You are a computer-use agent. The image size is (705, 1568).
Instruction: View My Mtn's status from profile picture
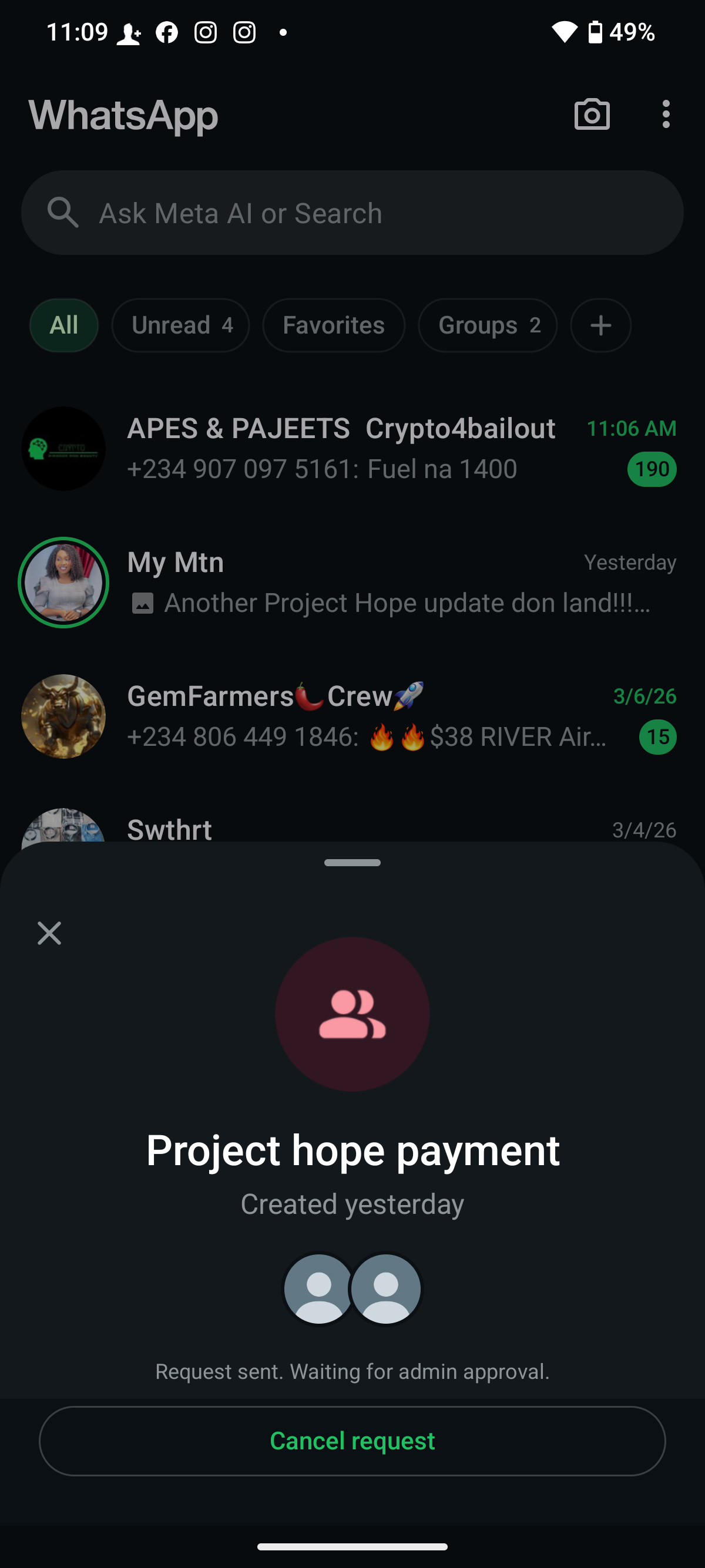63,583
